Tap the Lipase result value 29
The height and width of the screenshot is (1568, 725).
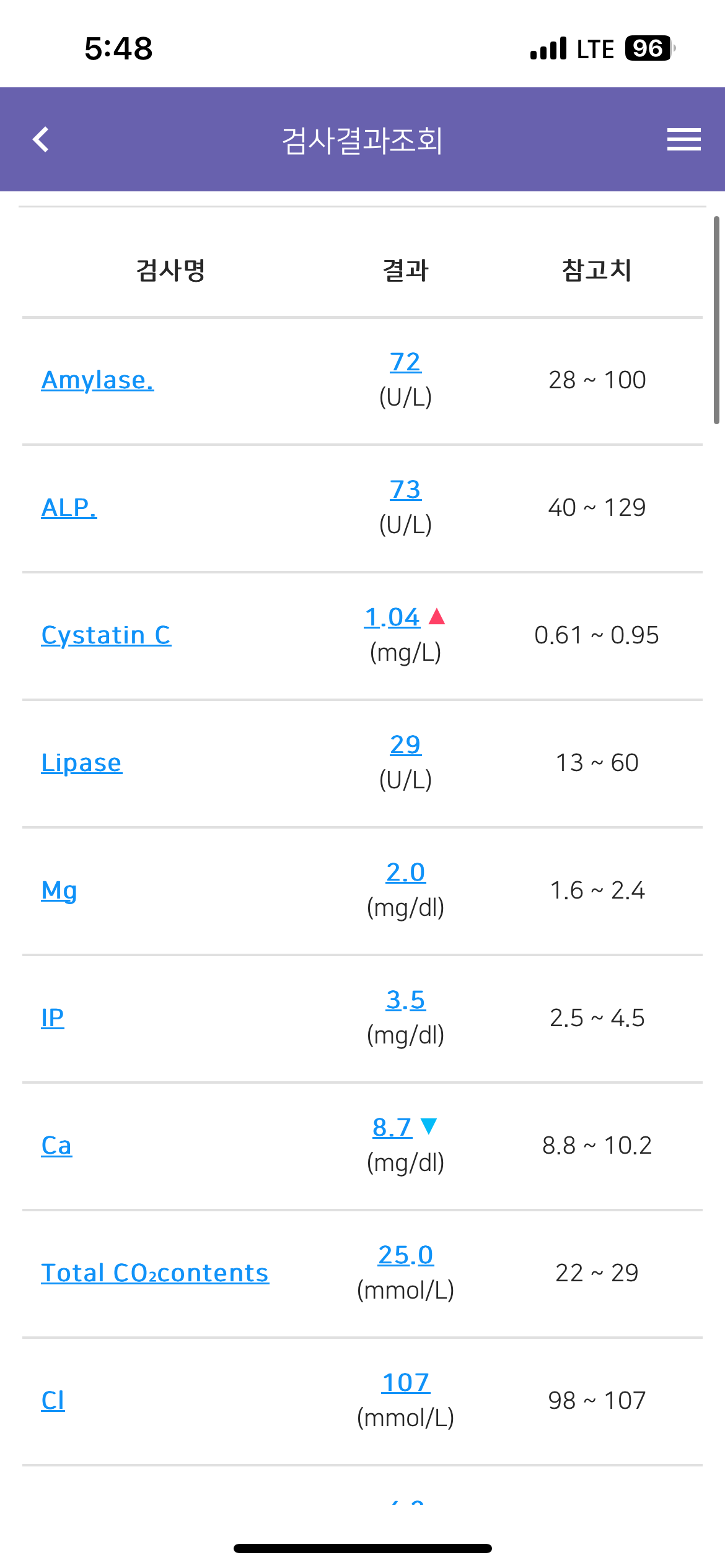coord(405,744)
